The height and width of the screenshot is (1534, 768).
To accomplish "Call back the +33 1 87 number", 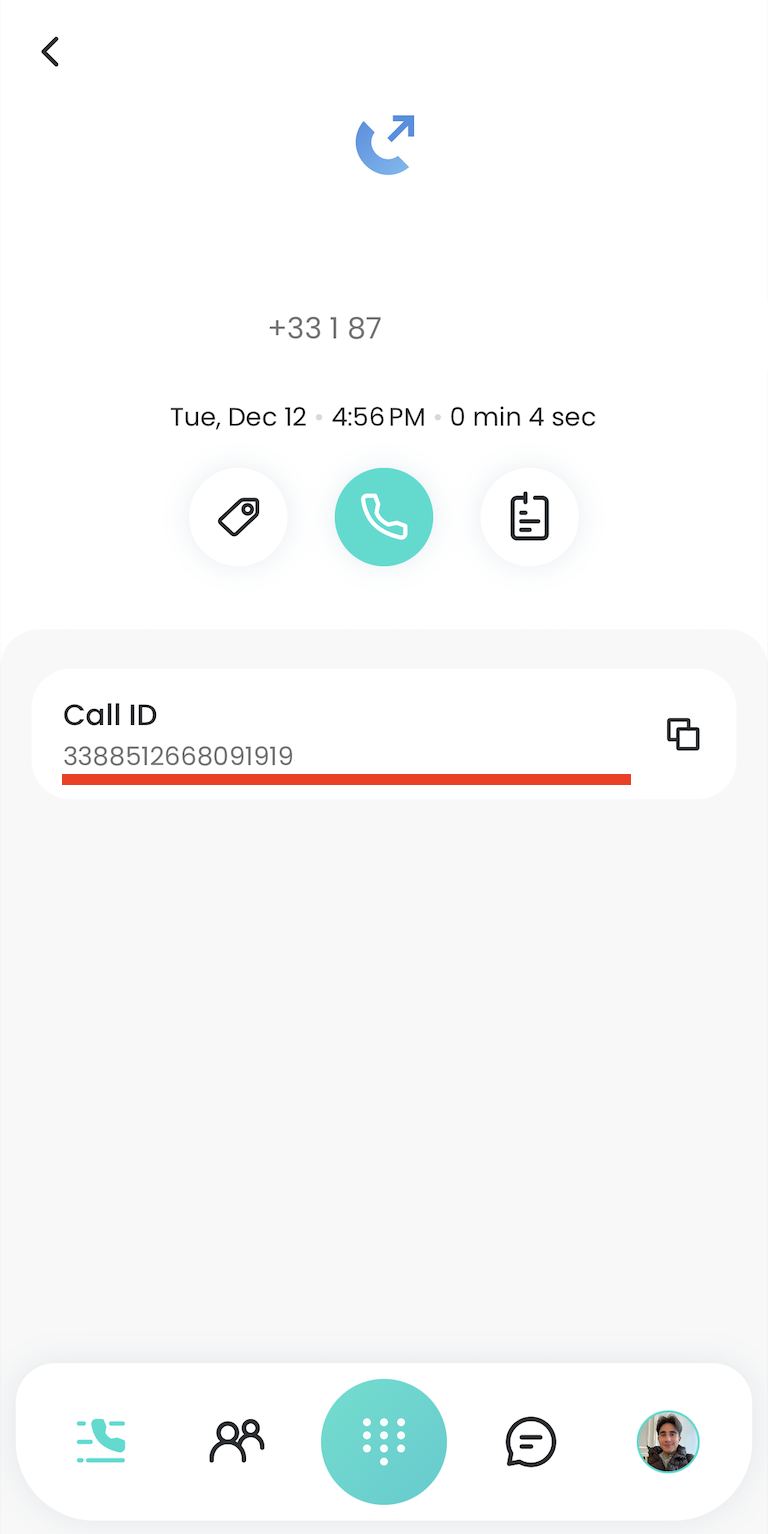I will click(384, 517).
